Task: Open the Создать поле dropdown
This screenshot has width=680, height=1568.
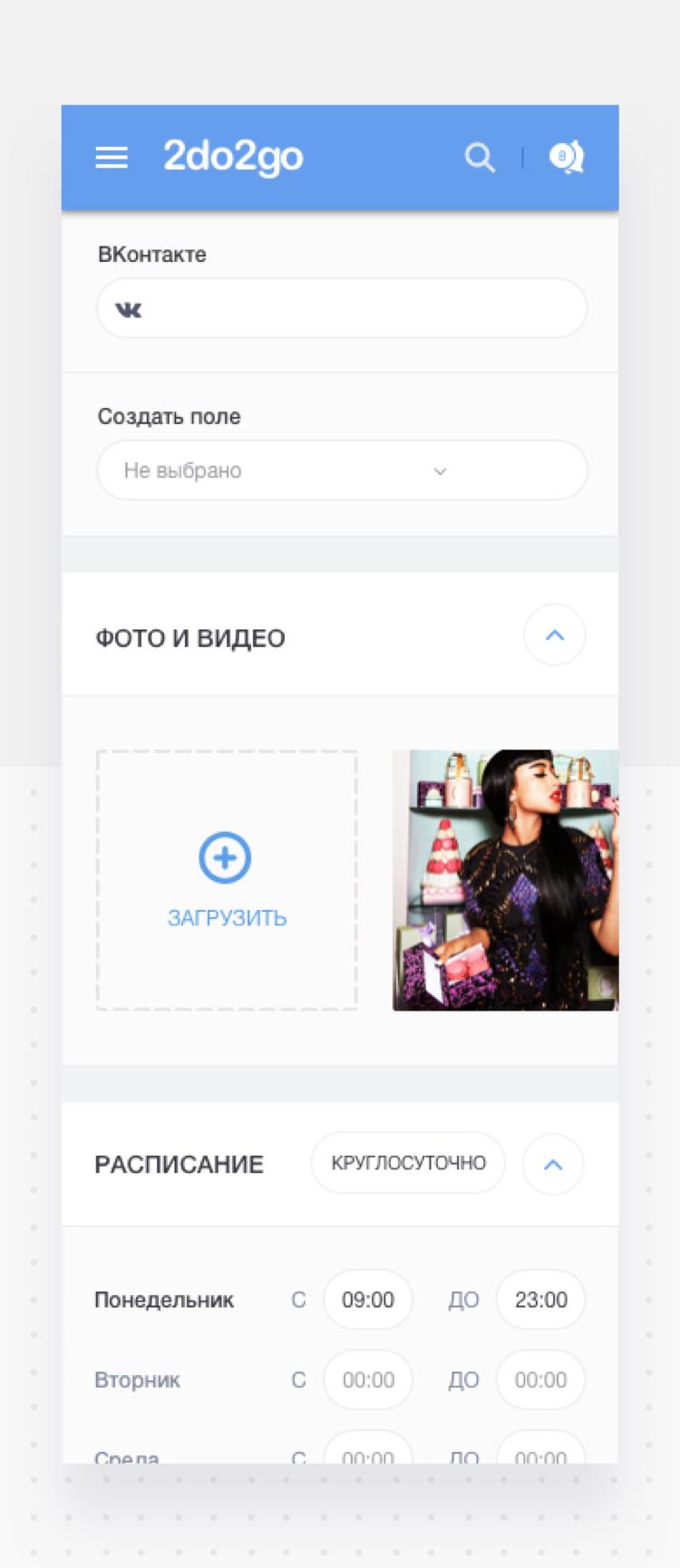Action: 342,470
